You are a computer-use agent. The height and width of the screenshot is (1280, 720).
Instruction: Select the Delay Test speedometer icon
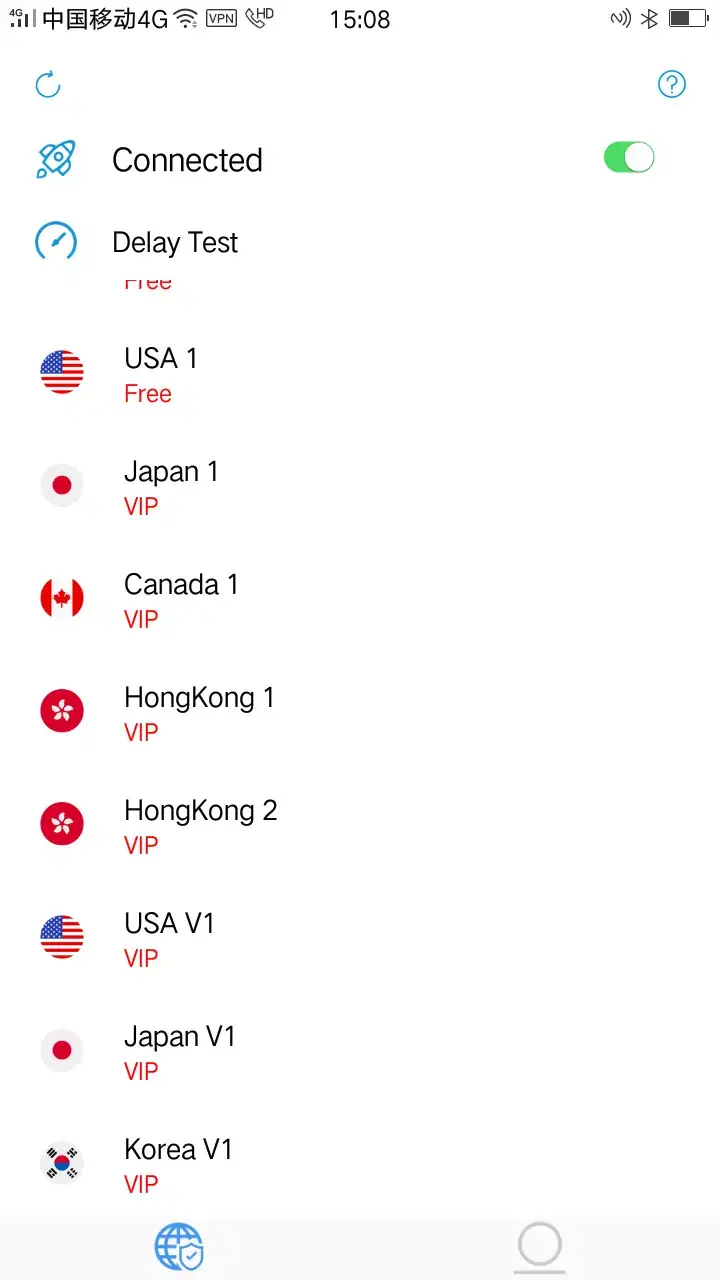[x=56, y=241]
